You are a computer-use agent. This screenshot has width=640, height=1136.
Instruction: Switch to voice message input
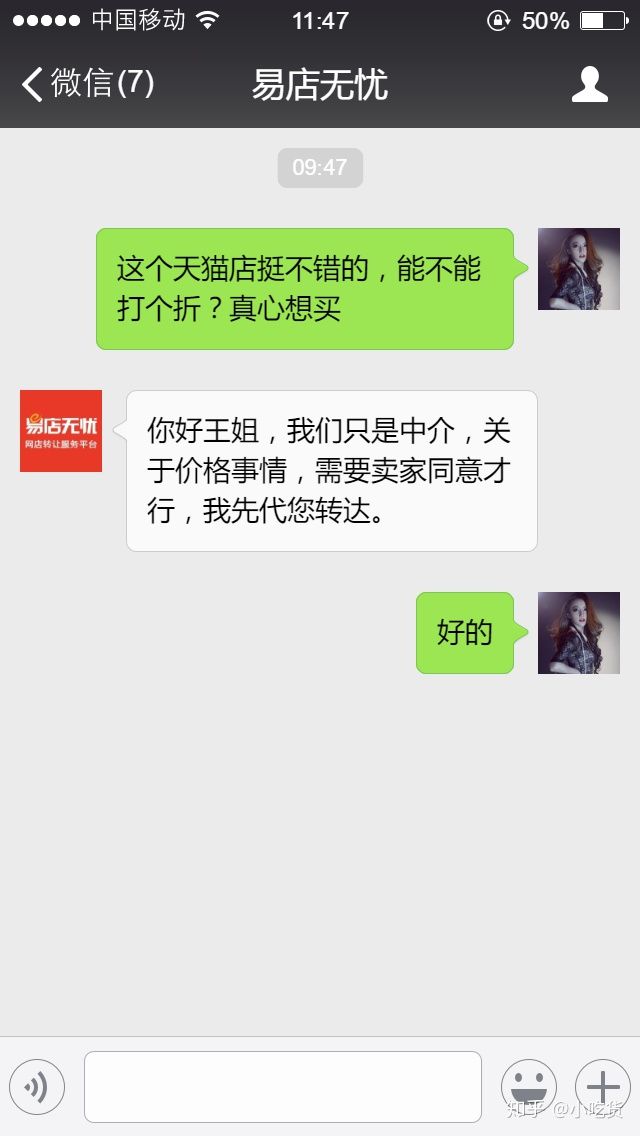[37, 1087]
